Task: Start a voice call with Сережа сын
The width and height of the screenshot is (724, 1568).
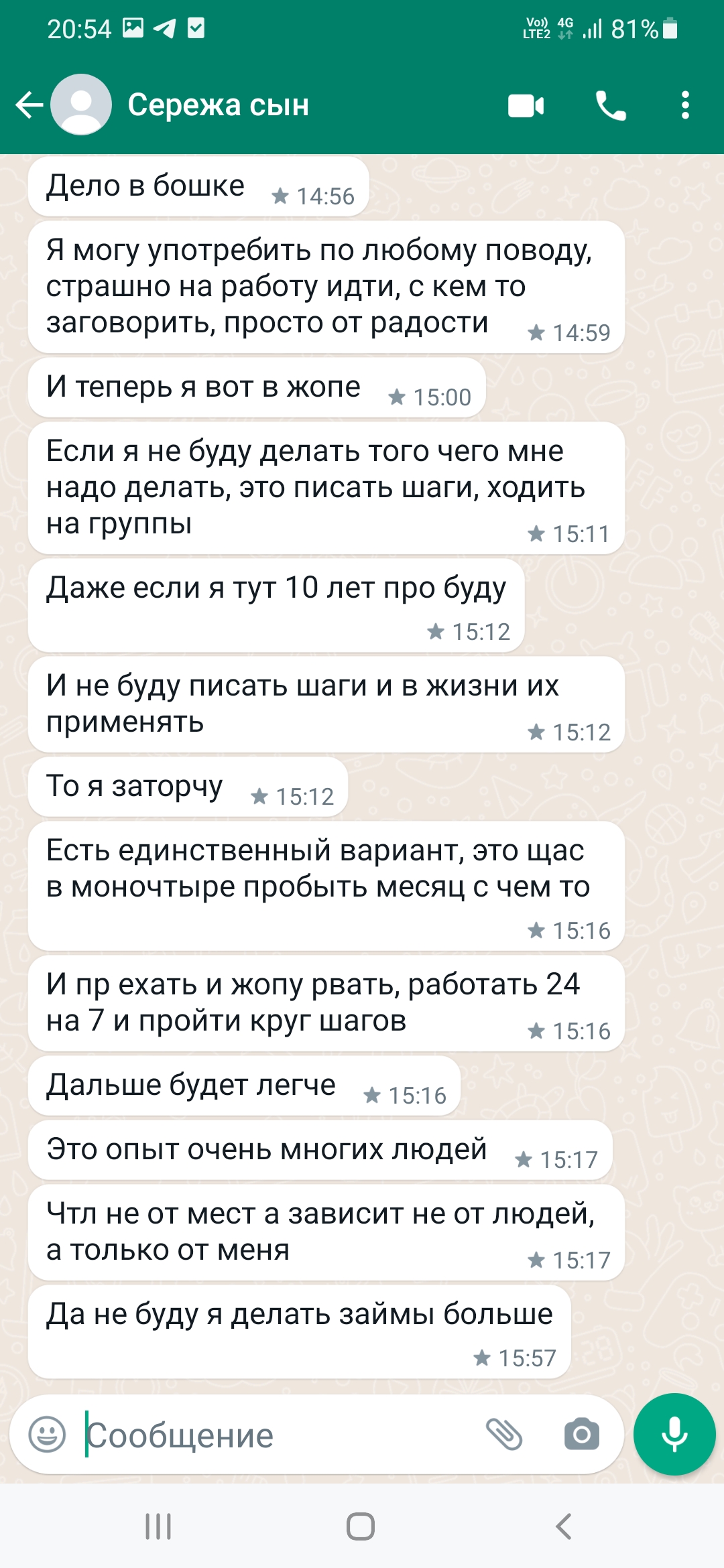Action: tap(610, 106)
